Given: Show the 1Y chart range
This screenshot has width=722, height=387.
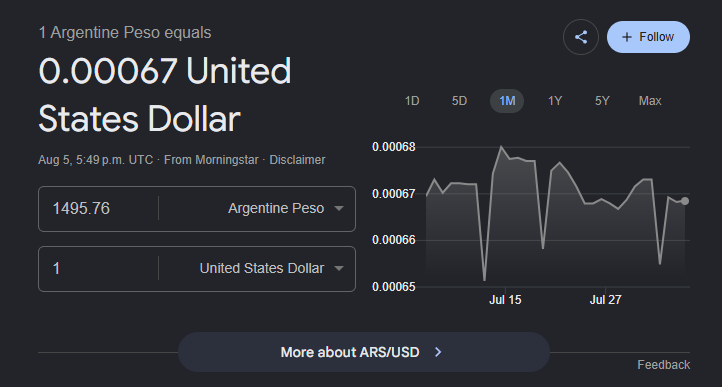Looking at the screenshot, I should pyautogui.click(x=555, y=101).
